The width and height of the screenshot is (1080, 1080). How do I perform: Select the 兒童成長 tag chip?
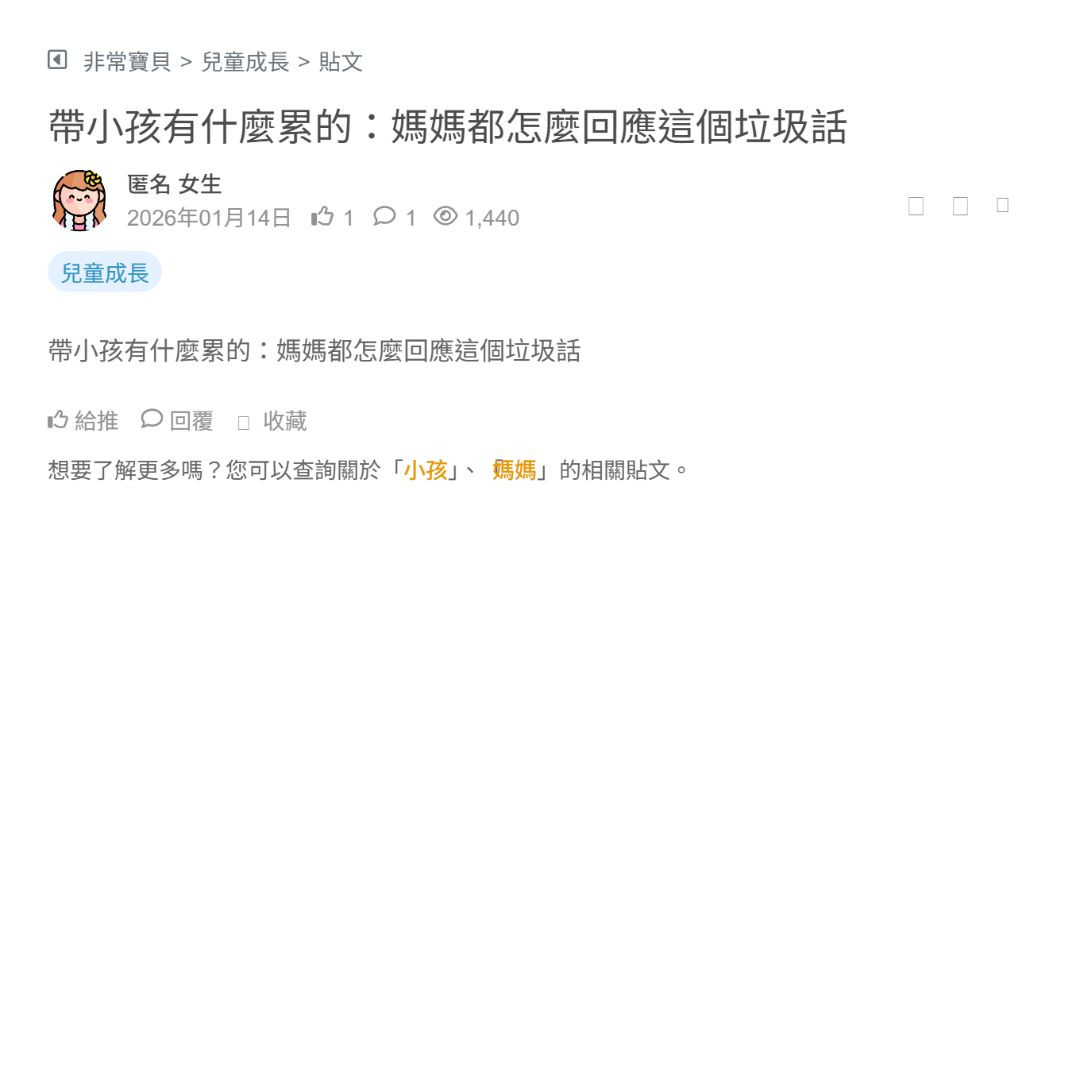[x=104, y=272]
